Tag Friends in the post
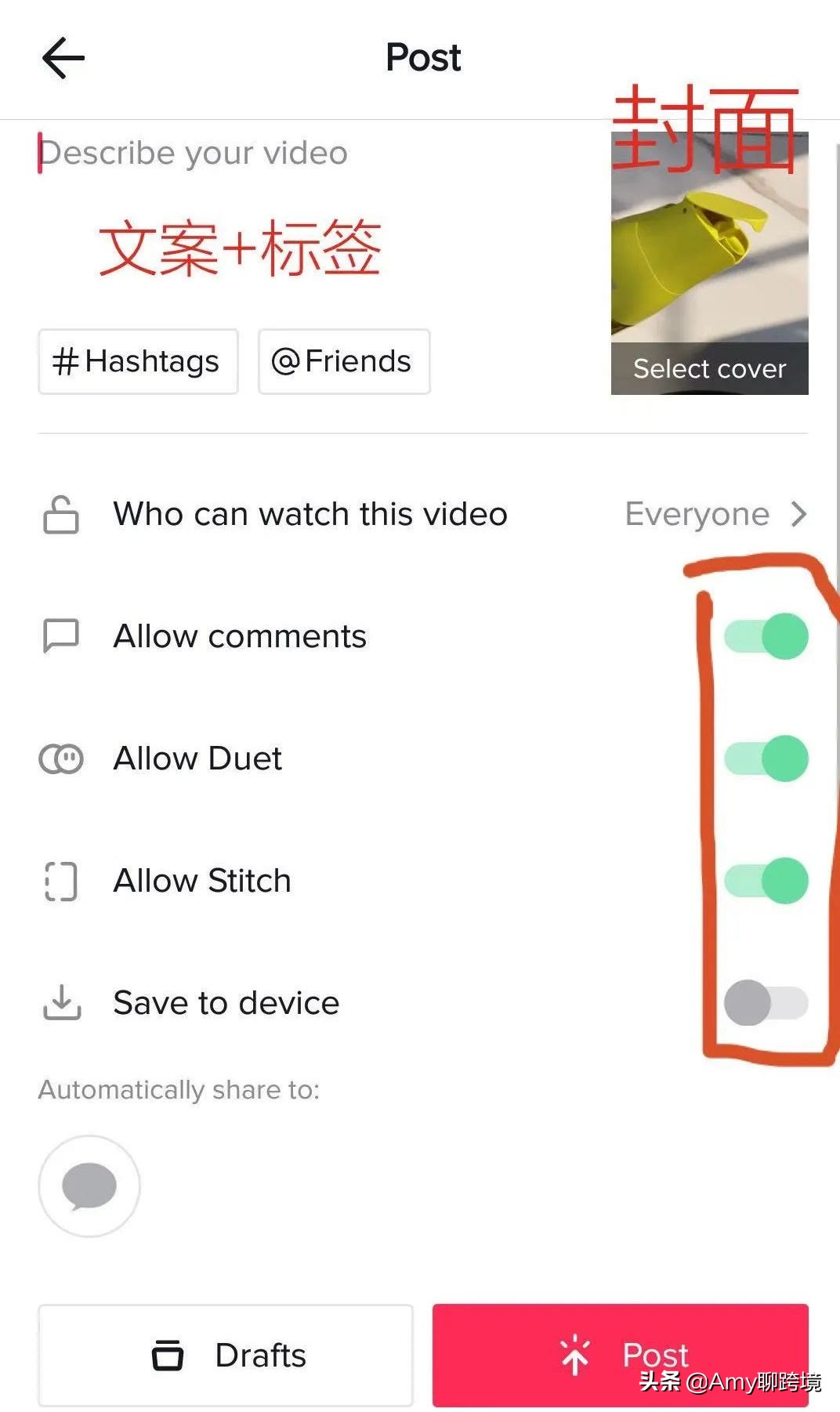Screen dimensions: 840x1412 click(x=344, y=362)
